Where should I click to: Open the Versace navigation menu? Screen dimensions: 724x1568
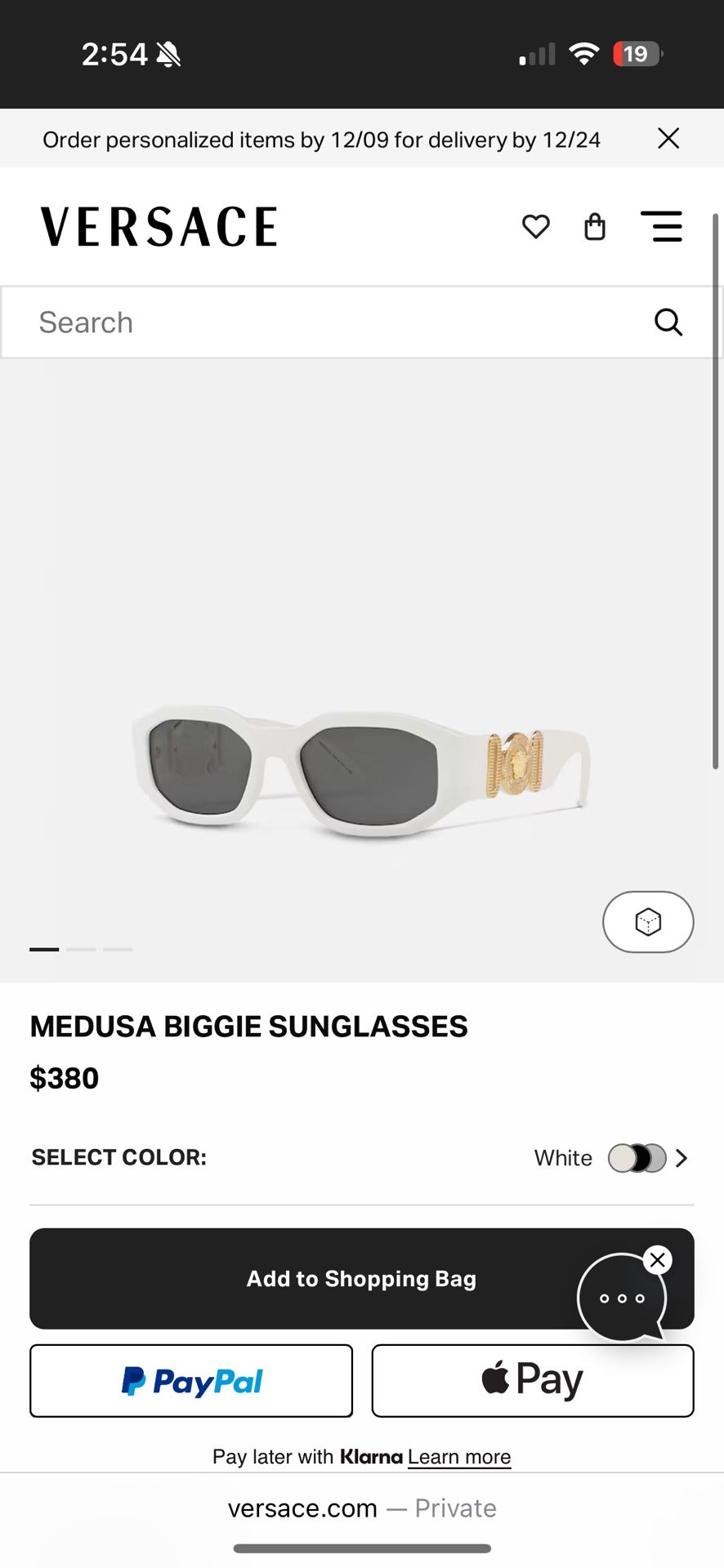pos(663,227)
